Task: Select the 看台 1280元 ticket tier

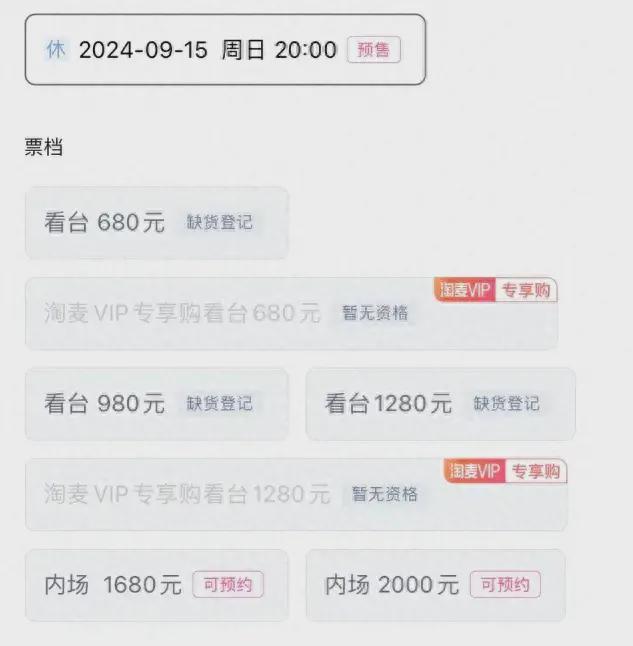Action: [x=439, y=404]
